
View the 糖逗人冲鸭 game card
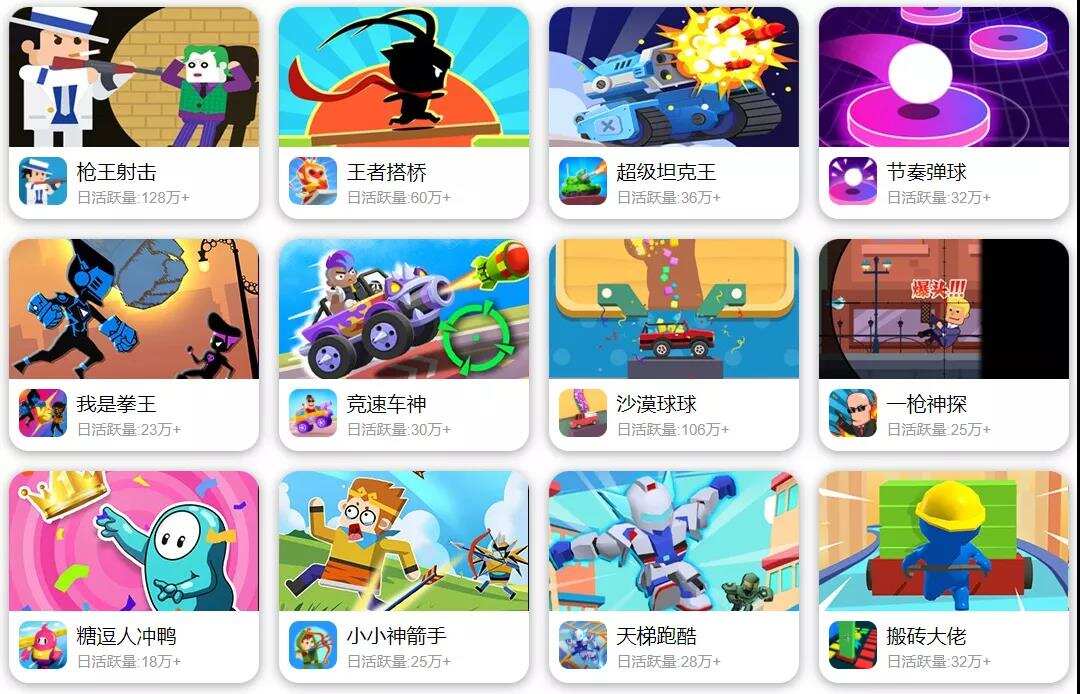(133, 574)
